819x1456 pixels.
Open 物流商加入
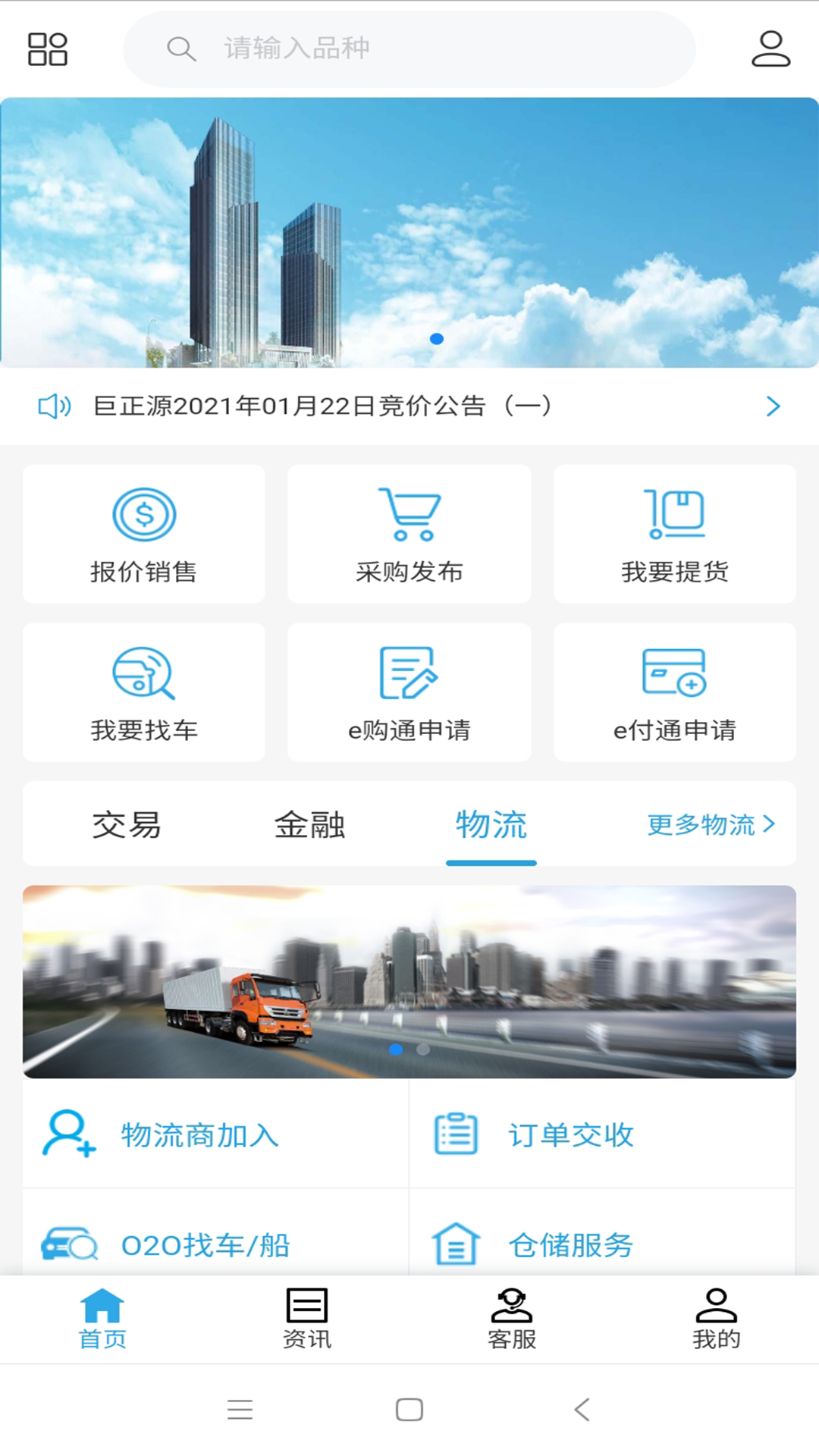[200, 1134]
